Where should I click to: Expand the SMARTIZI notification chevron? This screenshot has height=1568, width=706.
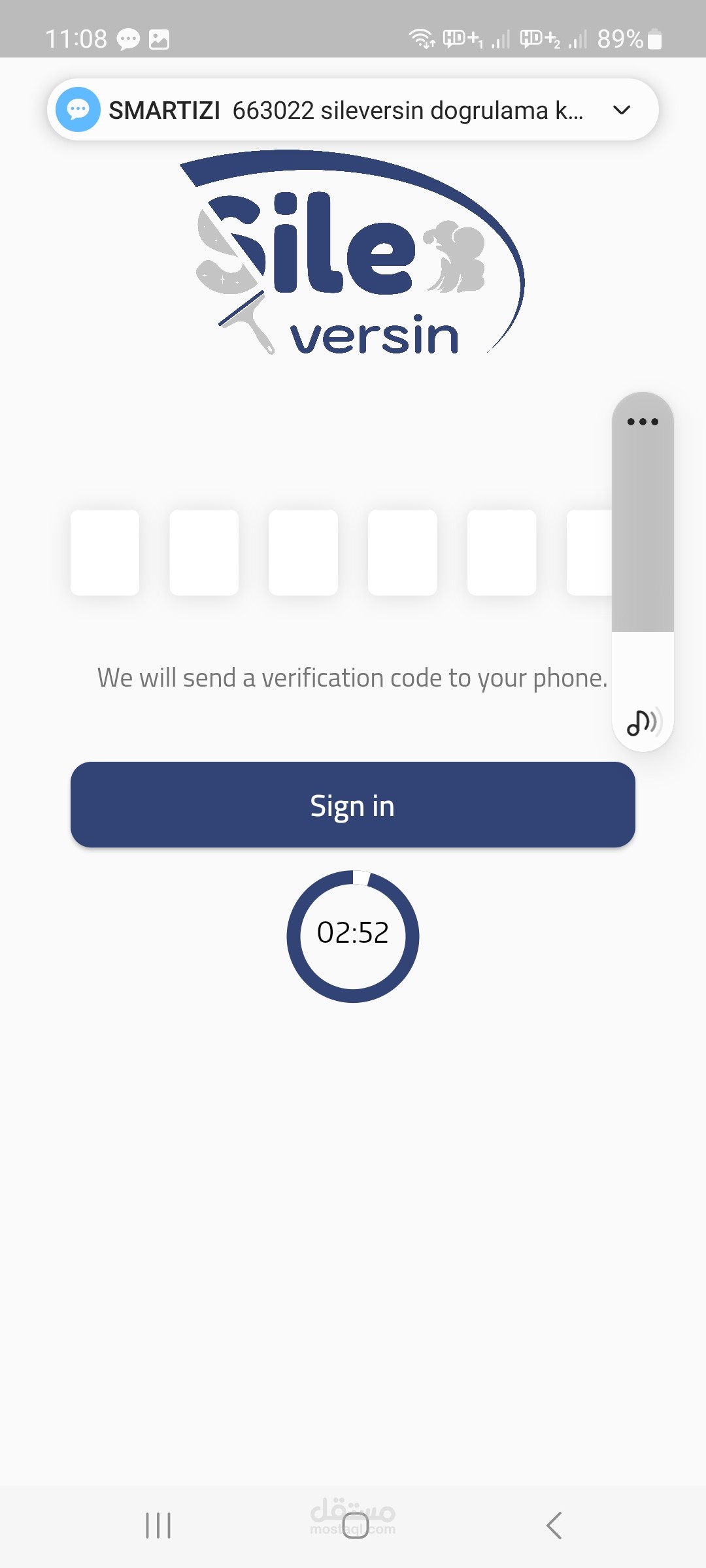pos(622,110)
